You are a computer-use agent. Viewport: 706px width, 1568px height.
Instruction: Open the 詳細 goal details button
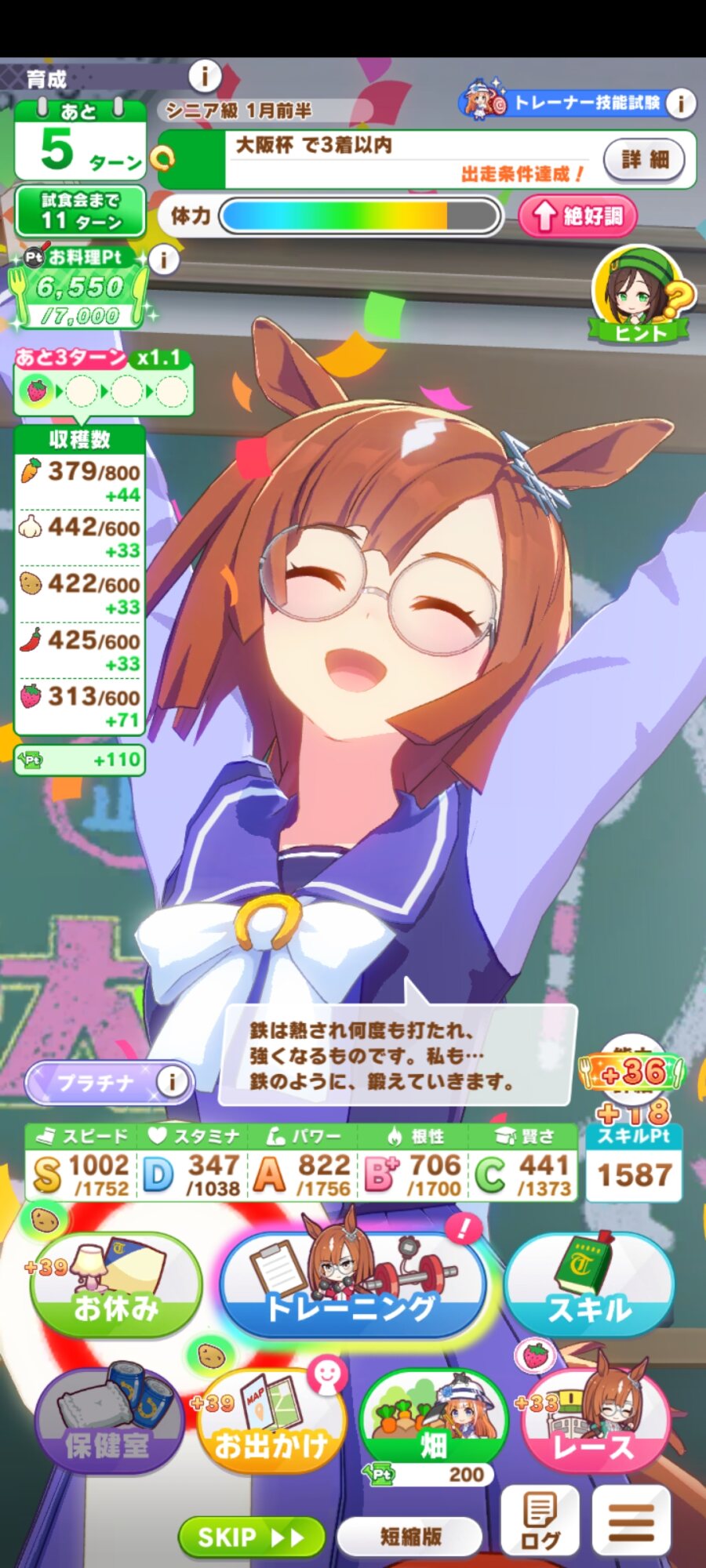pyautogui.click(x=644, y=160)
